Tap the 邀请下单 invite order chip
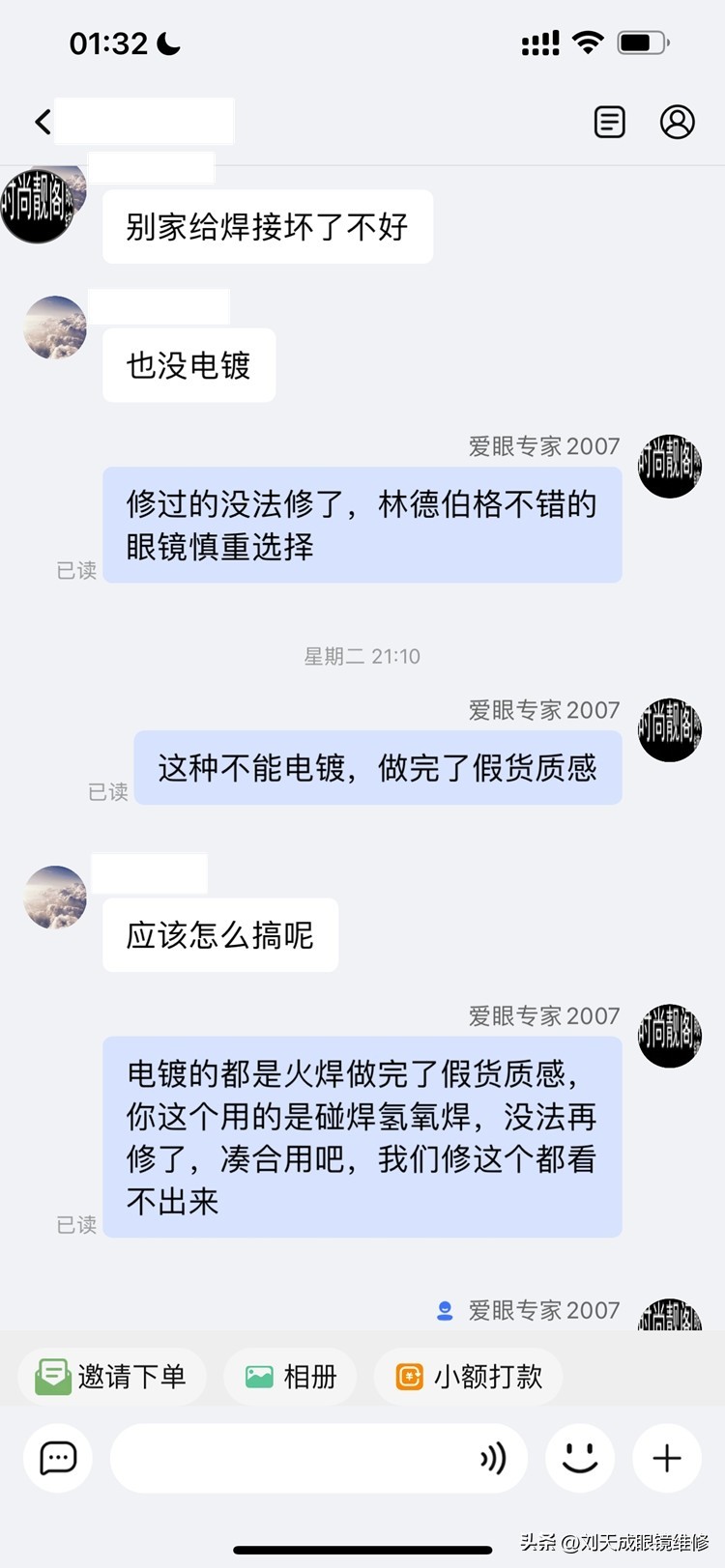 112,1376
